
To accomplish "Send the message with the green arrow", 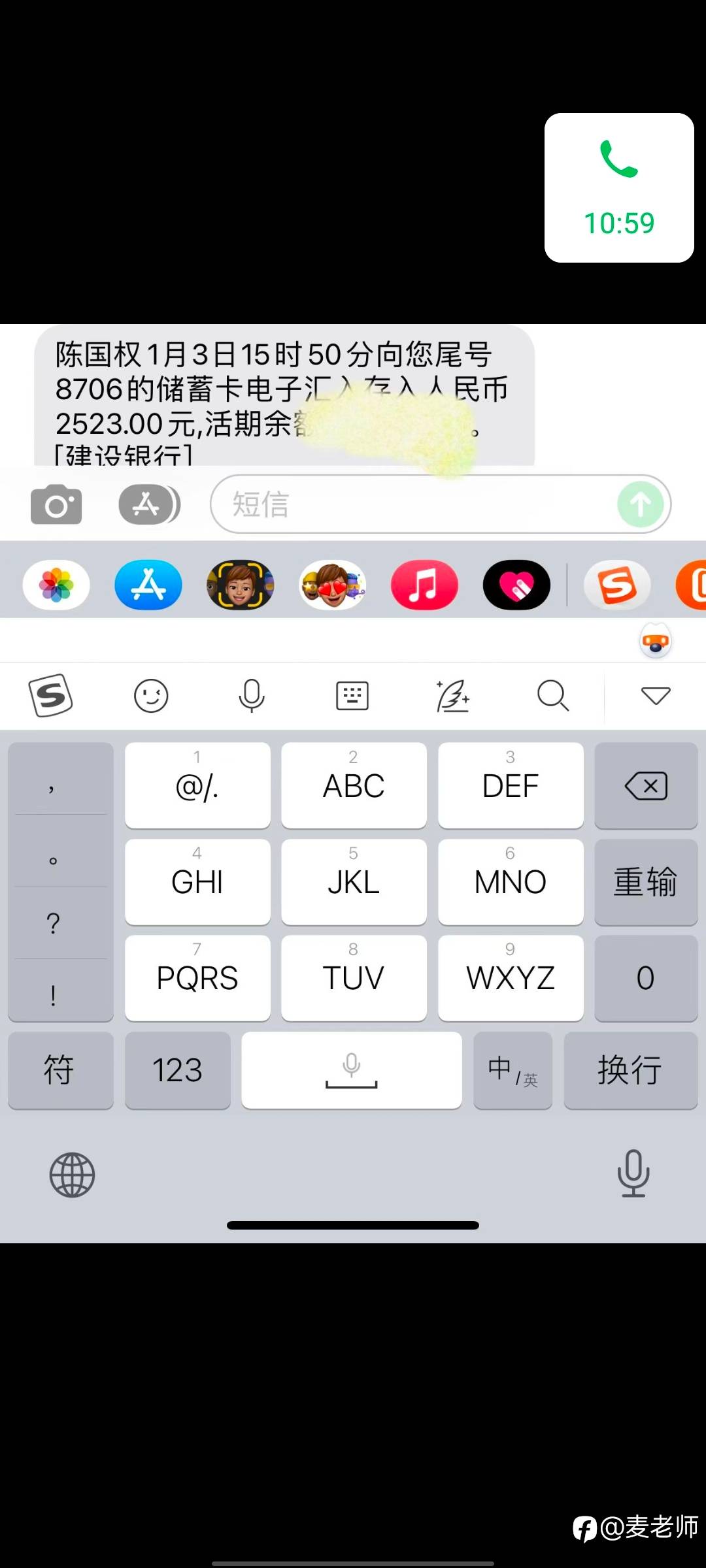I will click(x=641, y=504).
